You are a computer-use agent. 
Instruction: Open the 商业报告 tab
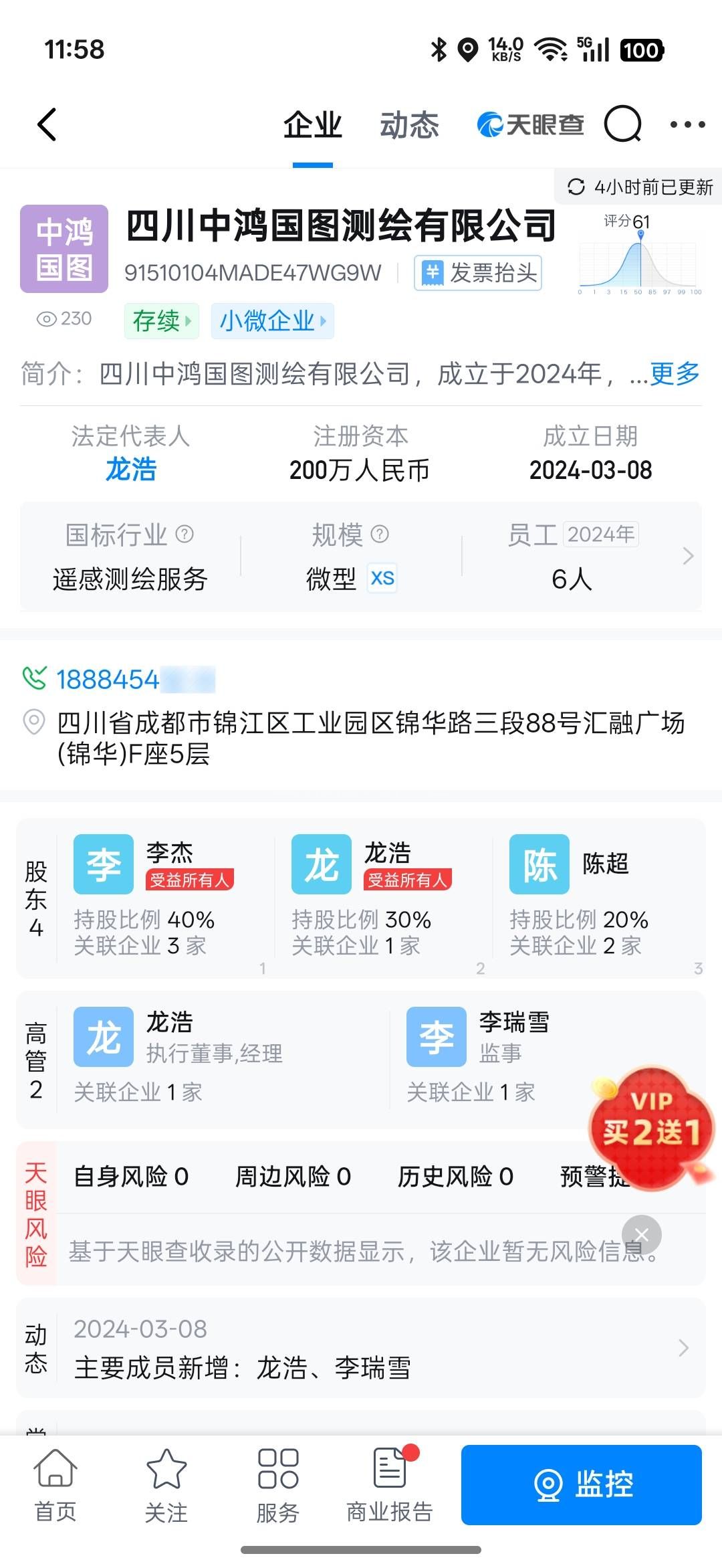coord(389,1485)
